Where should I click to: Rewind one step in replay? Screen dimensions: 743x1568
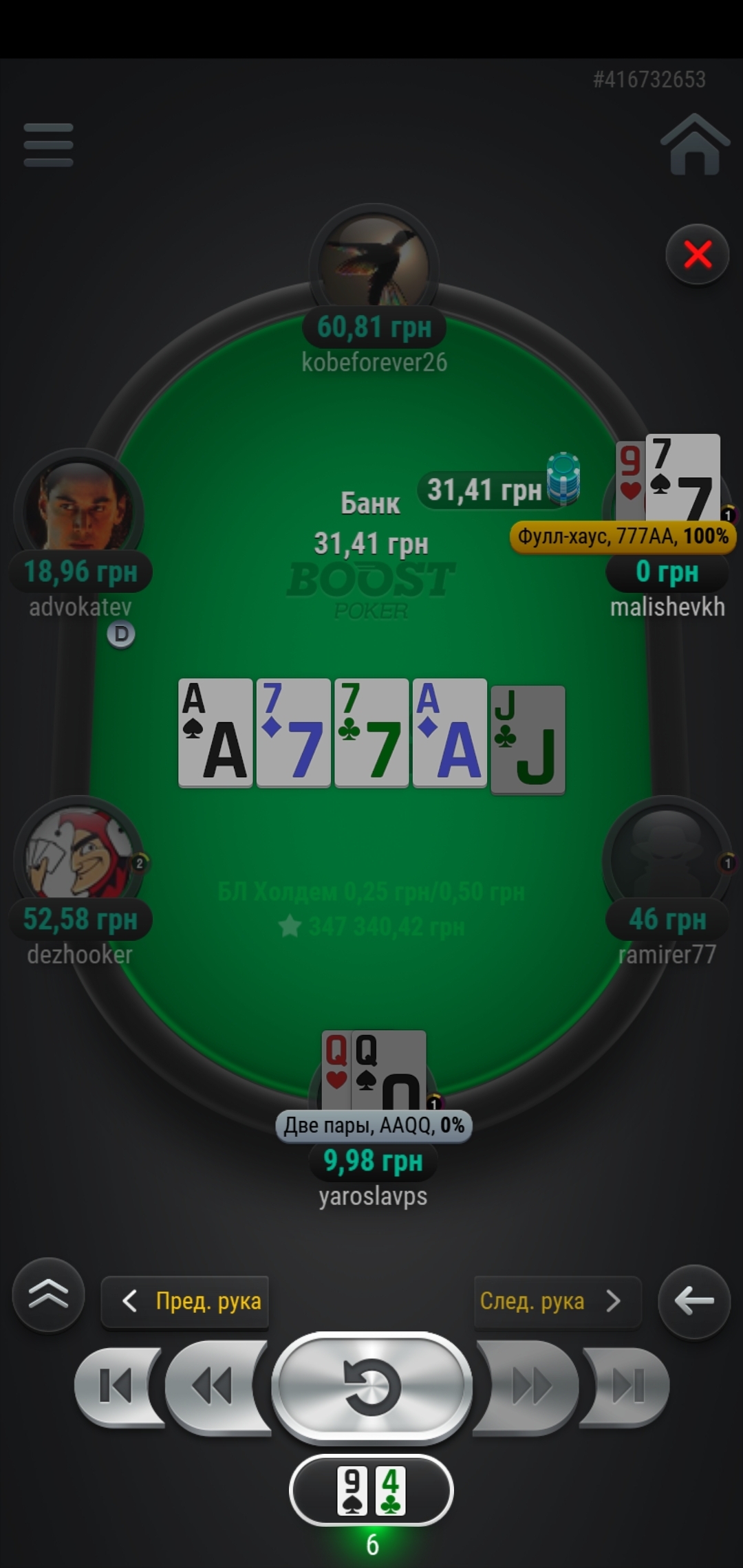click(212, 1386)
